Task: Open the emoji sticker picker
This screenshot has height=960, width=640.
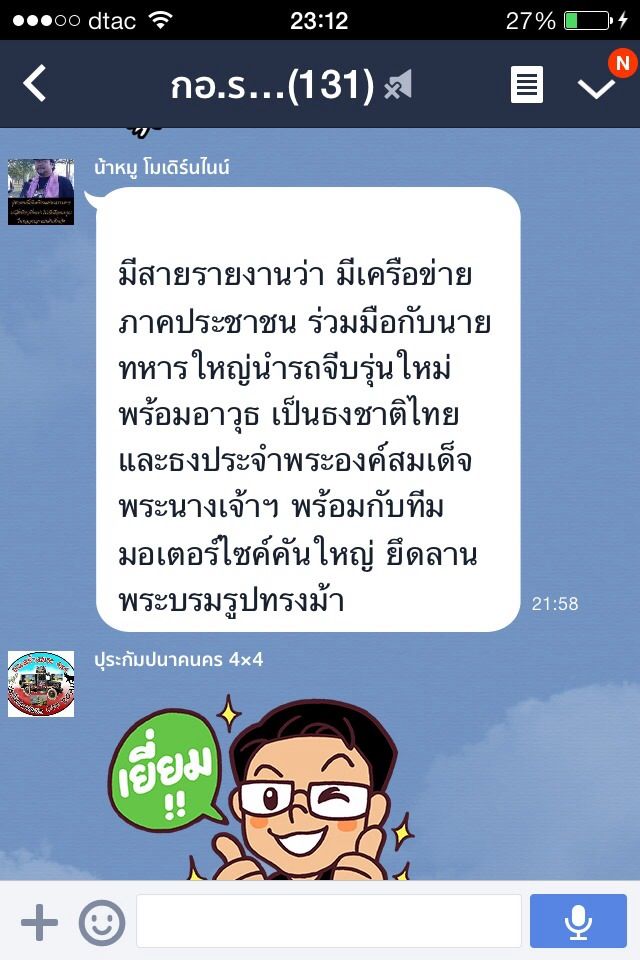Action: tap(102, 921)
